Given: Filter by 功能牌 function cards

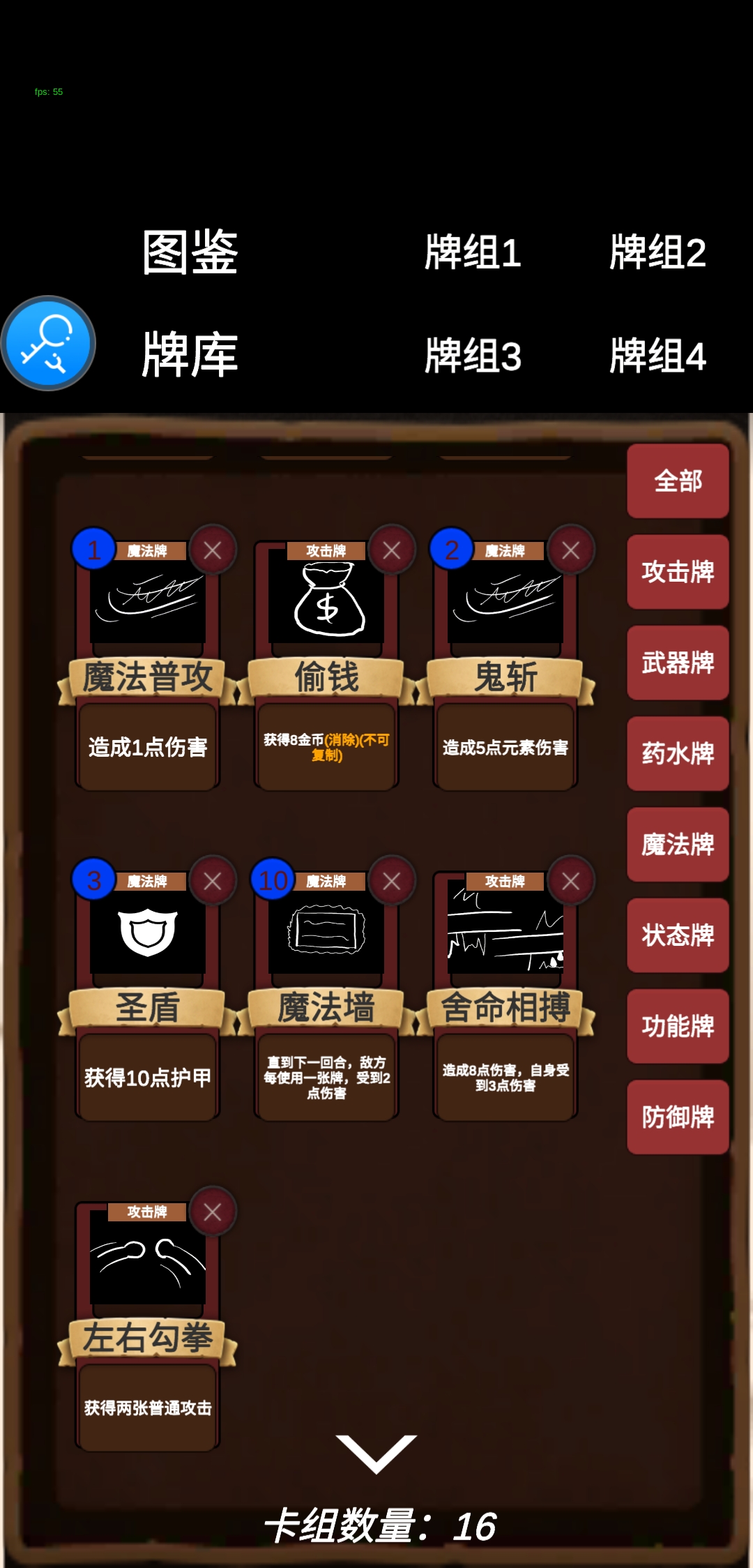Looking at the screenshot, I should point(678,1026).
